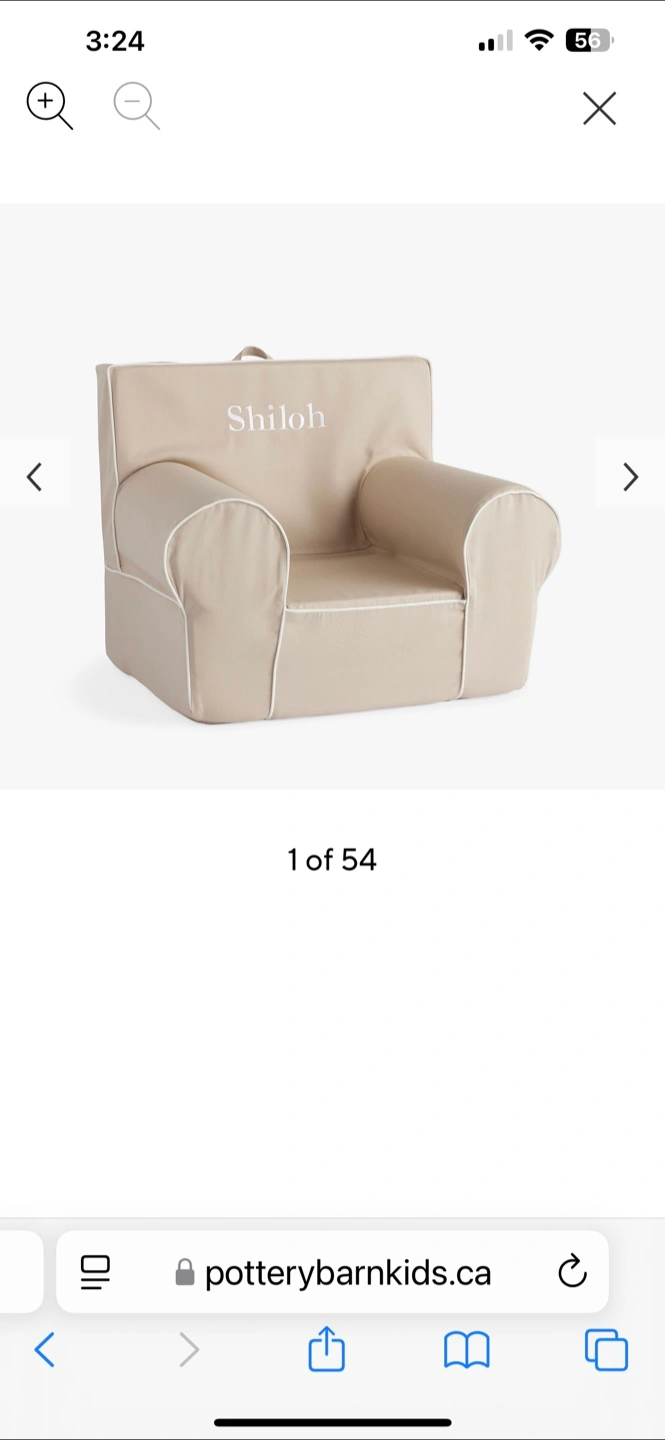Open Safari page settings menu
The image size is (665, 1440).
pos(96,1272)
